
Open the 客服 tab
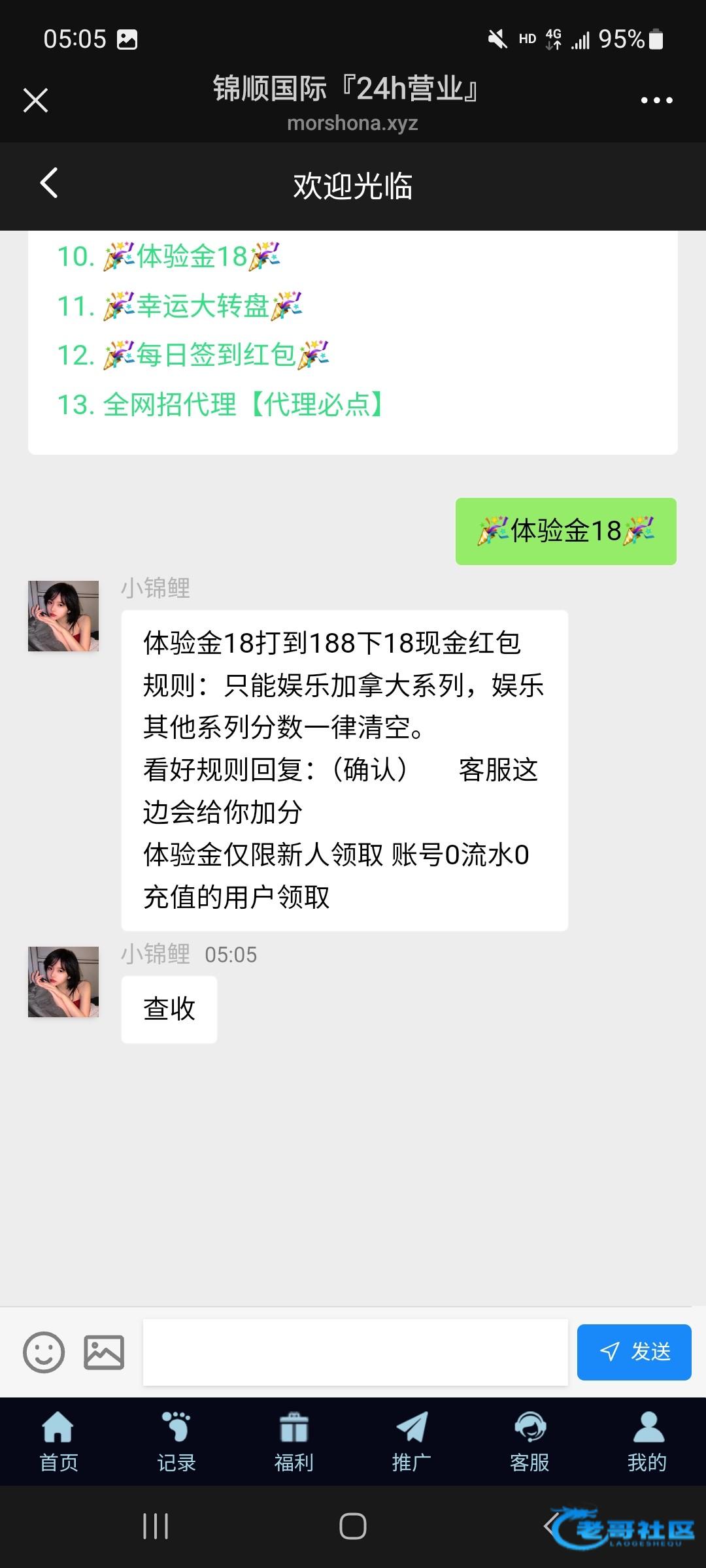point(529,1442)
